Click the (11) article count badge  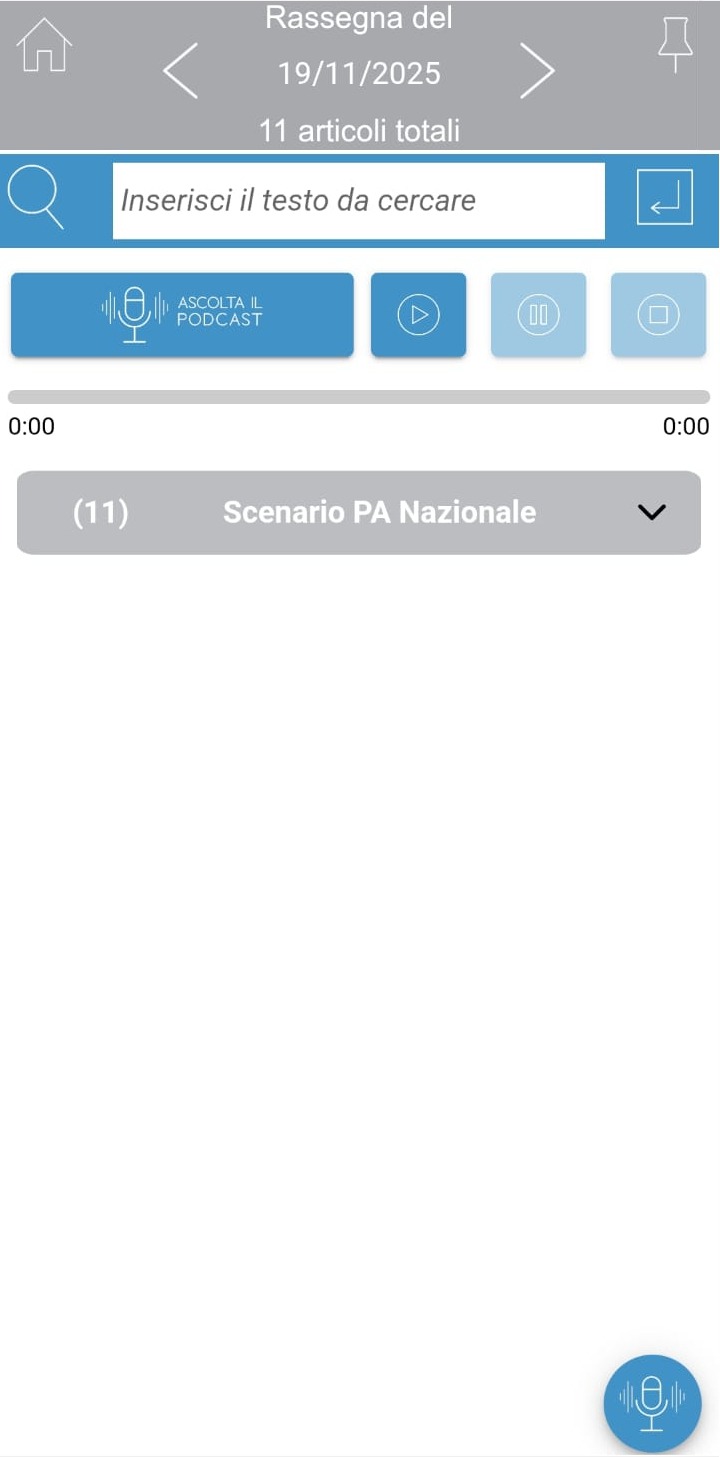100,512
